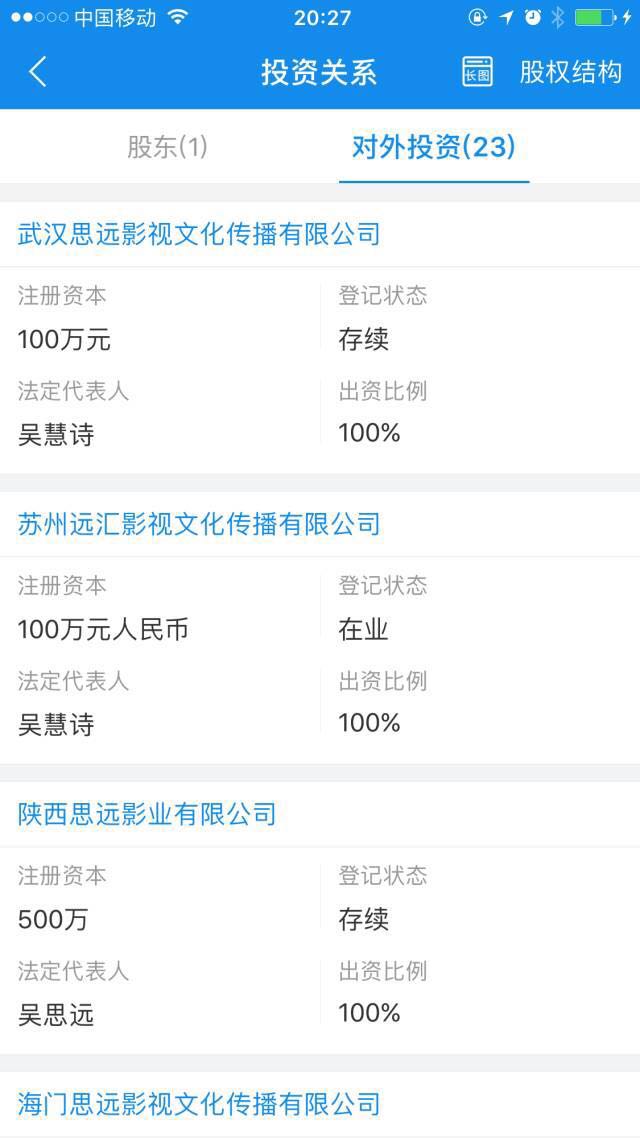Screen dimensions: 640x1138
Task: Tap the 长图 long-image icon
Action: coord(477,72)
